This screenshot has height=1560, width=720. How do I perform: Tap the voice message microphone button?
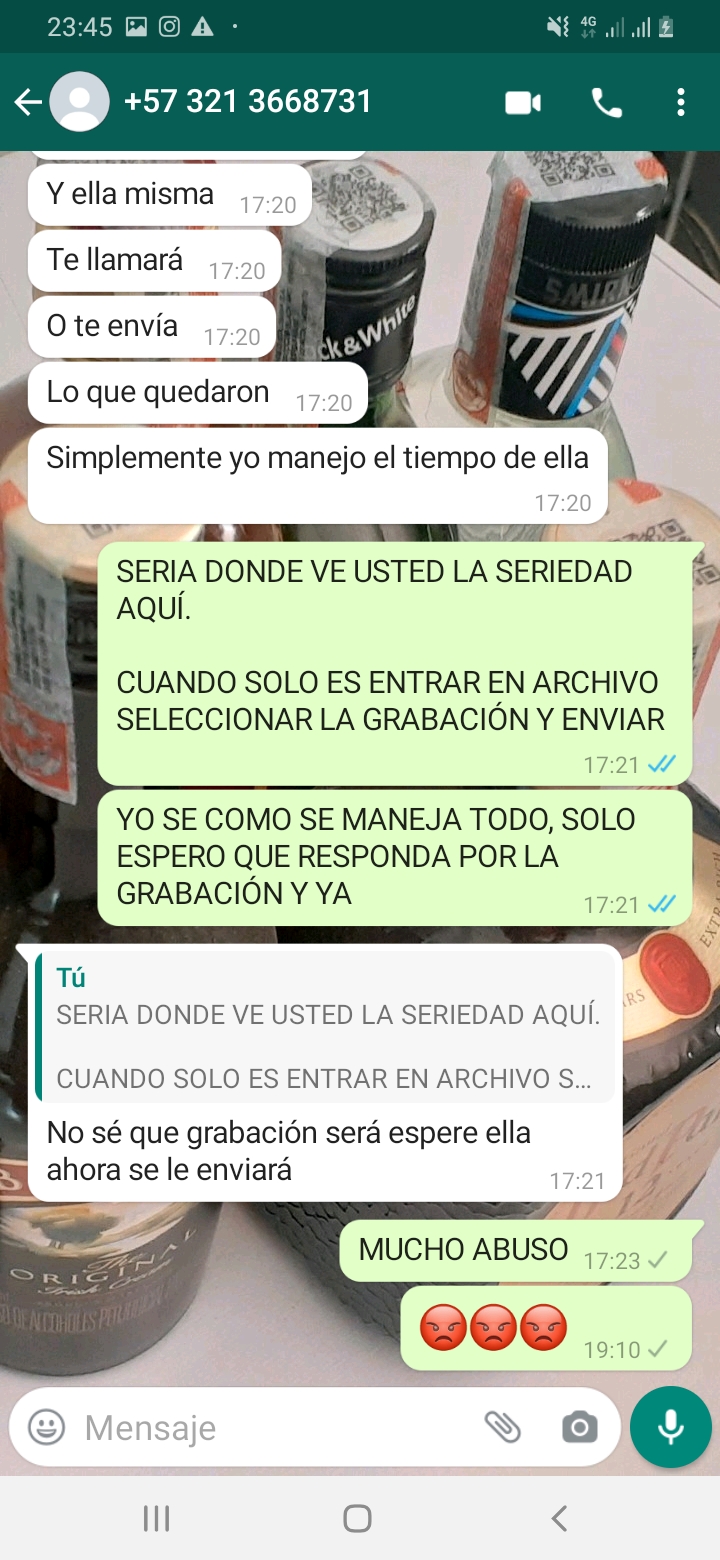coord(670,1427)
